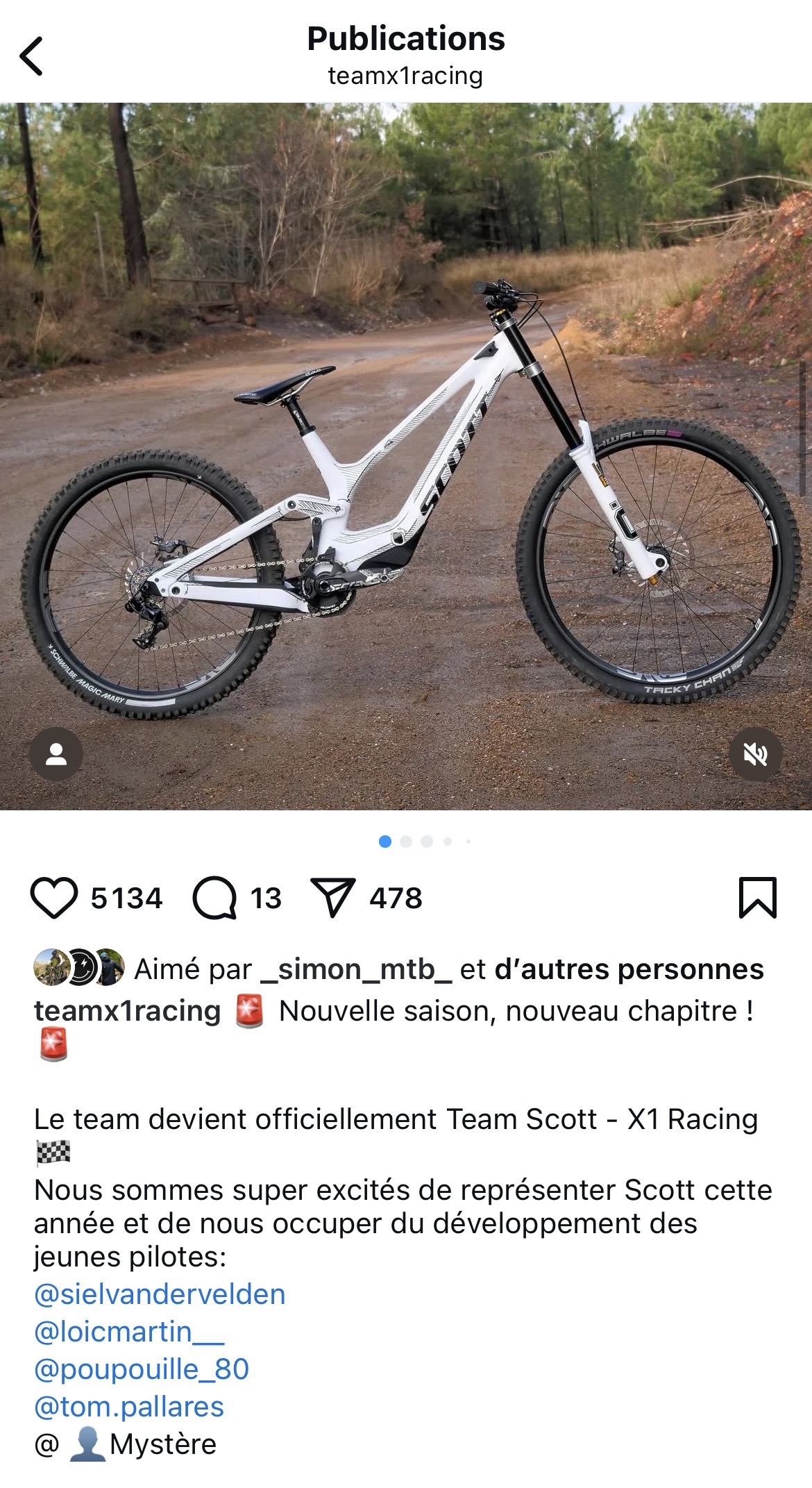This screenshot has height=1488, width=812.
Task: Open the comments on this post
Action: tap(214, 898)
